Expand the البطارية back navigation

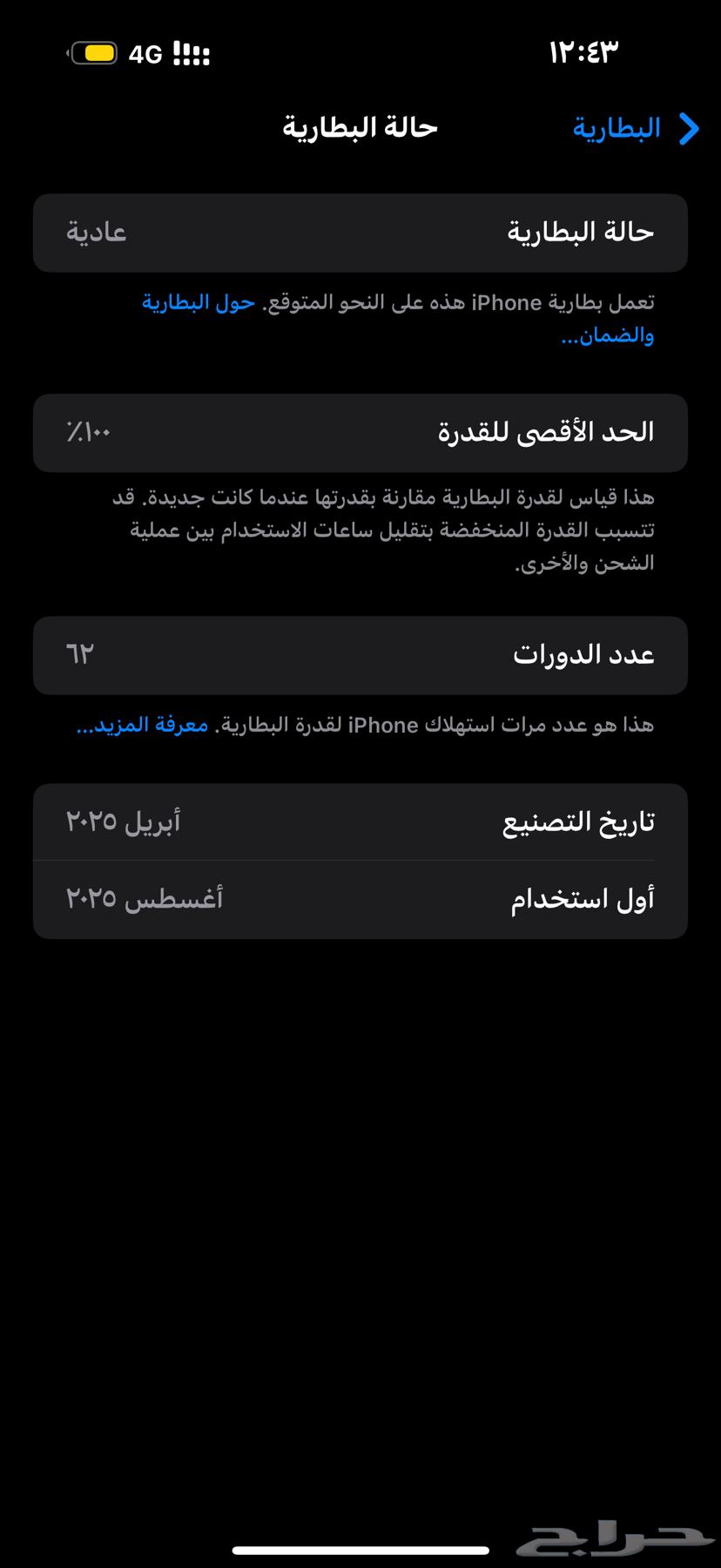616,128
